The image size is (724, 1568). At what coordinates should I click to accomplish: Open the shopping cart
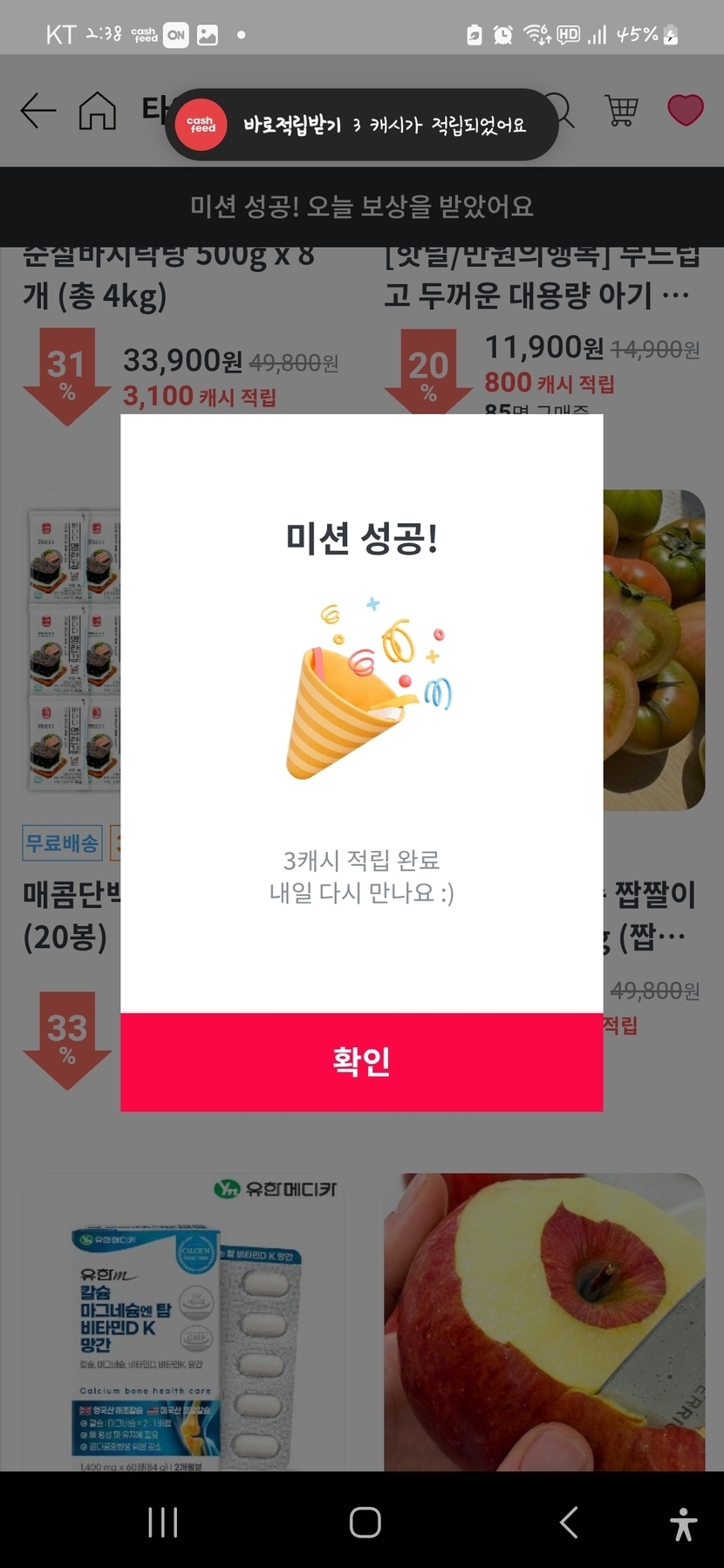621,112
